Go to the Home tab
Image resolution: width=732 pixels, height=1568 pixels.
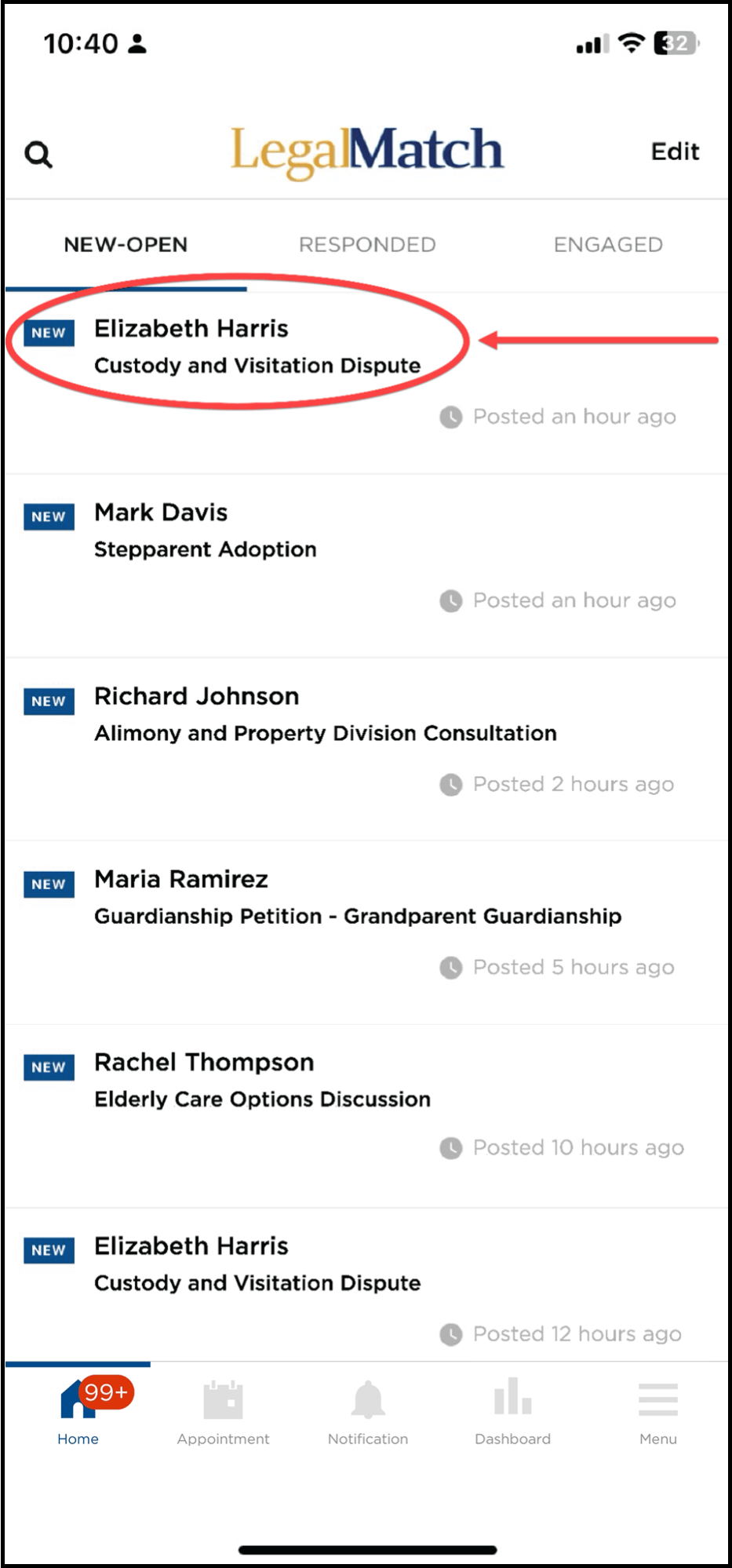click(x=78, y=1412)
